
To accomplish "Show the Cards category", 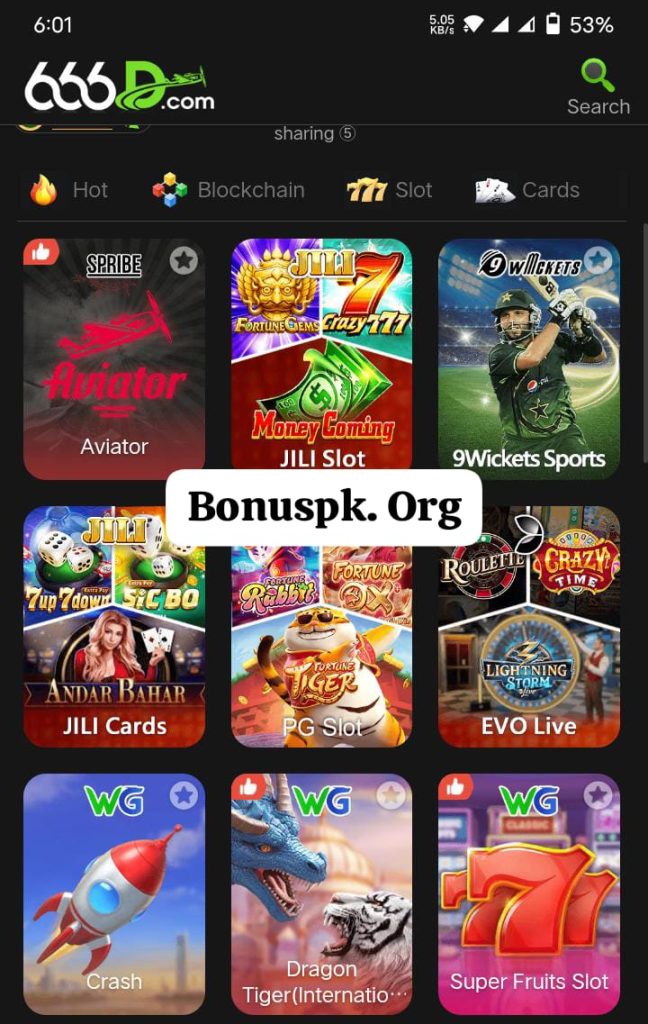I will click(528, 190).
